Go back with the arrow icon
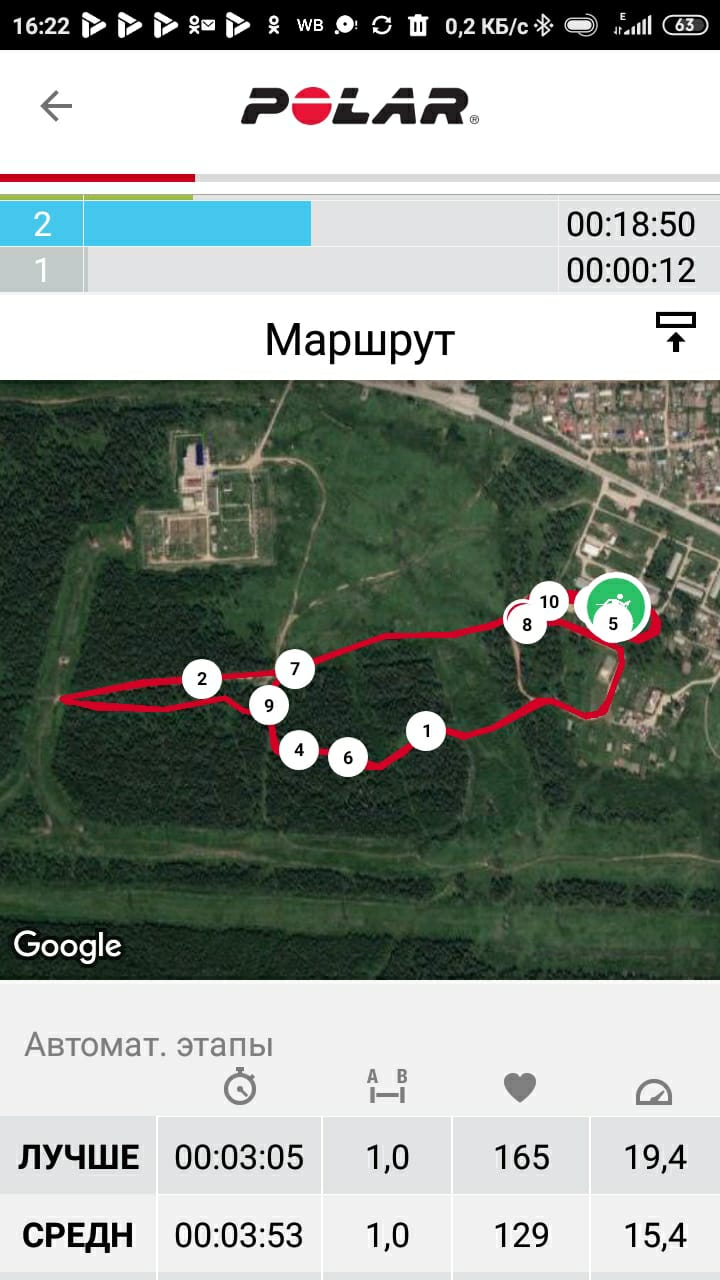Image resolution: width=720 pixels, height=1280 pixels. (x=56, y=106)
